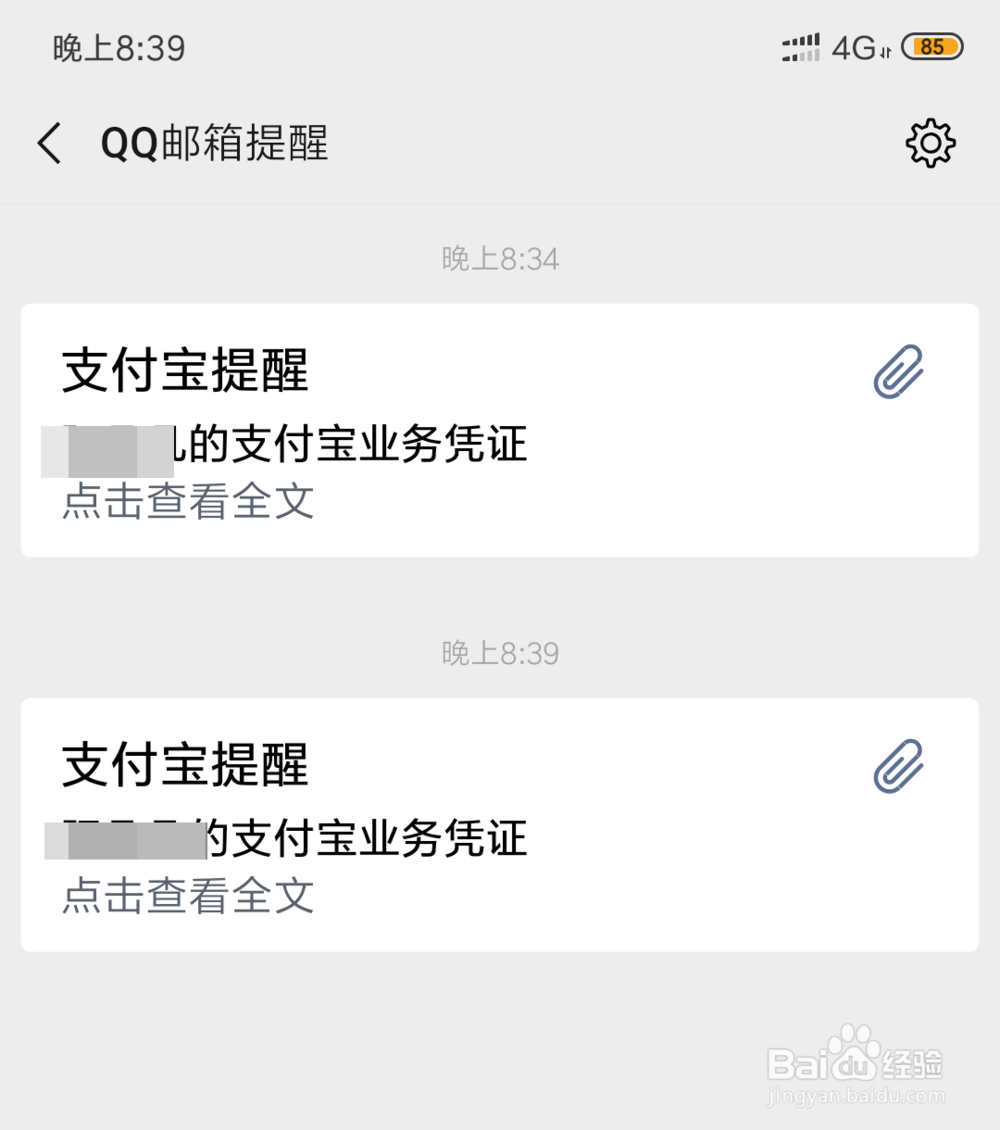The width and height of the screenshot is (1000, 1130).
Task: Open the 支付宝提醒 card received at 晚上8:39
Action: 499,824
